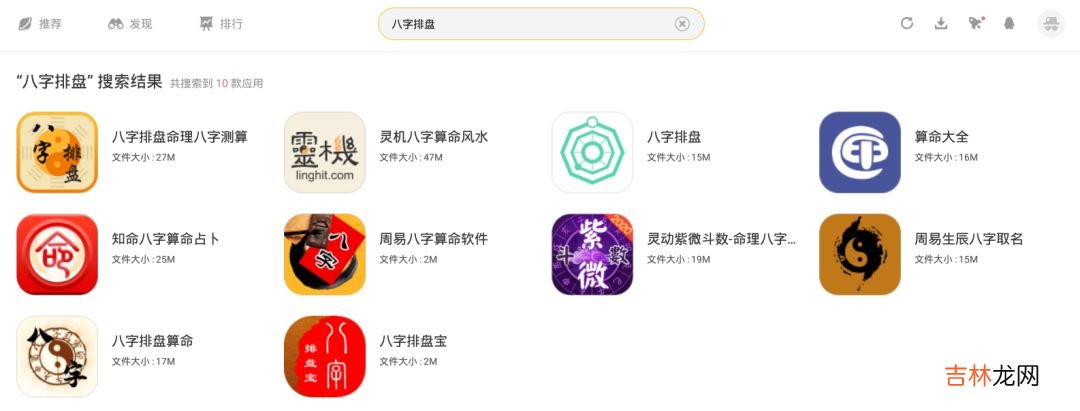Open the downloads icon
1080x411 pixels.
(941, 24)
